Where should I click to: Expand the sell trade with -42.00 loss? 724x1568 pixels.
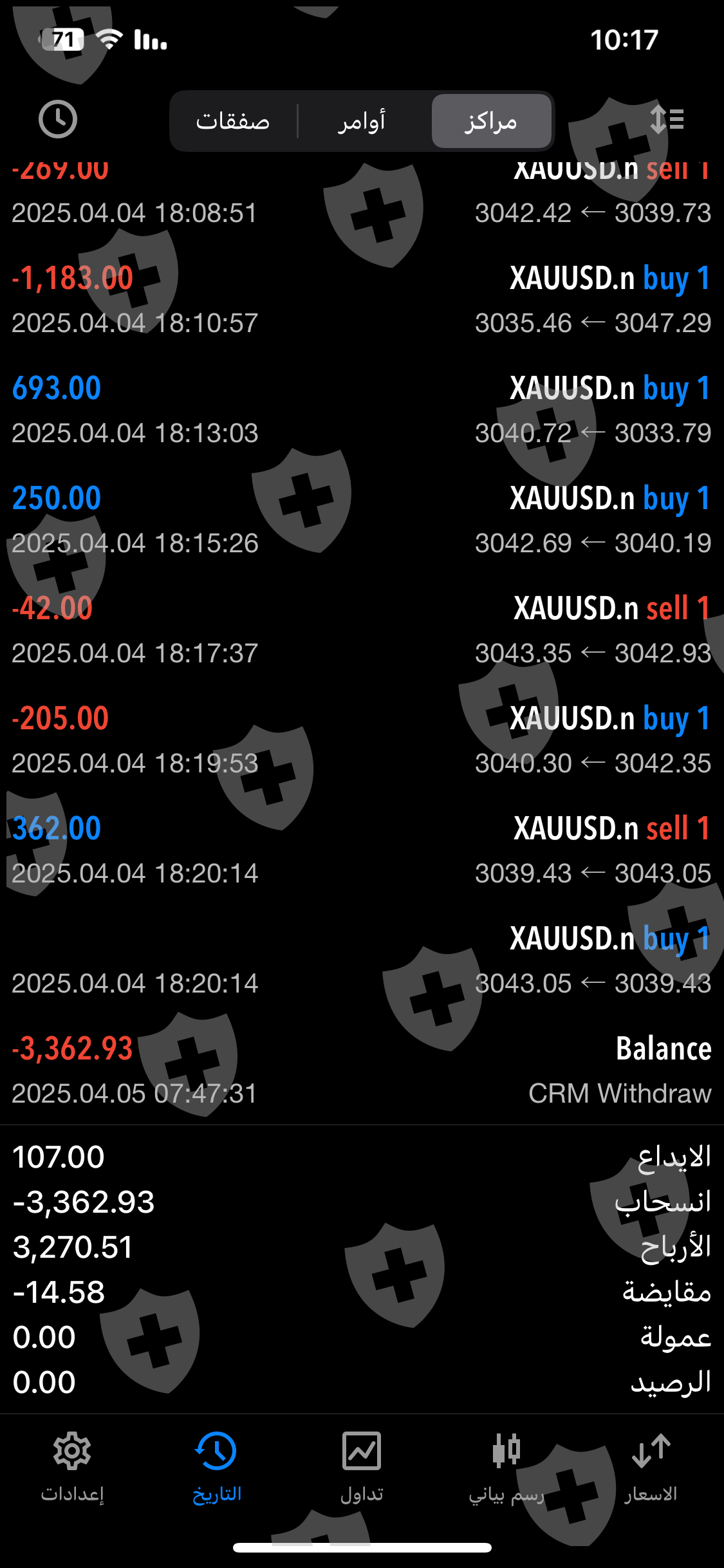pos(362,630)
